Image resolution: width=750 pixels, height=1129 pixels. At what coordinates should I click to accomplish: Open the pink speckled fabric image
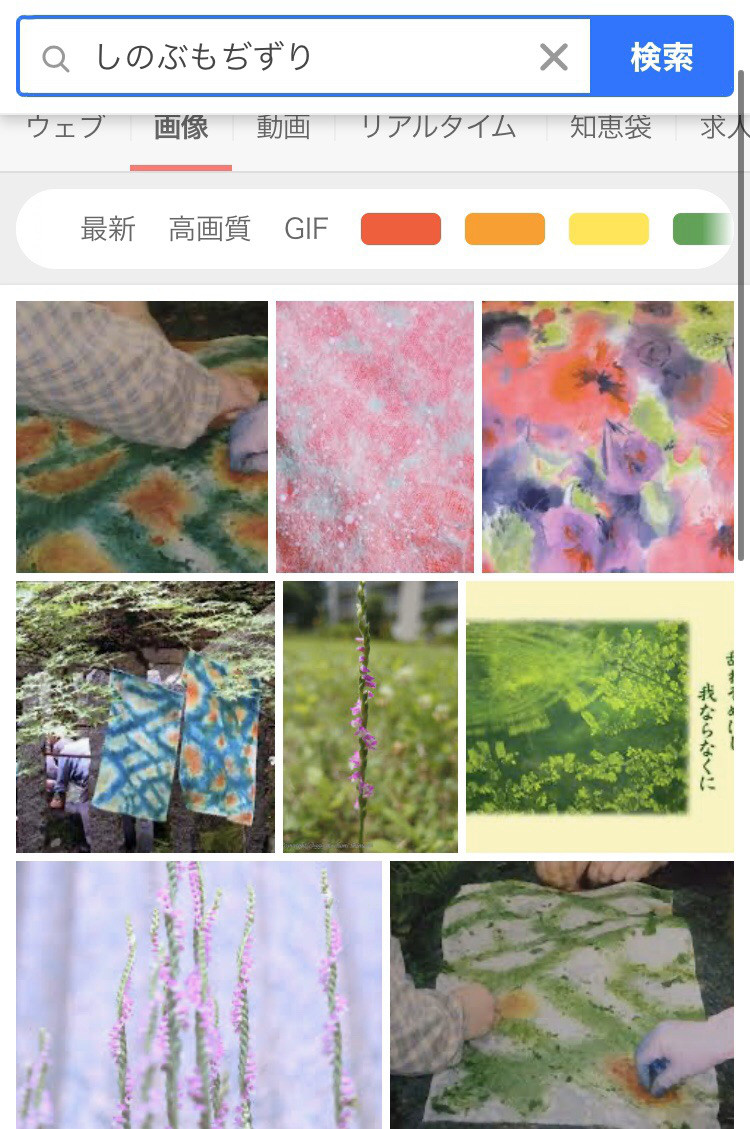(375, 437)
